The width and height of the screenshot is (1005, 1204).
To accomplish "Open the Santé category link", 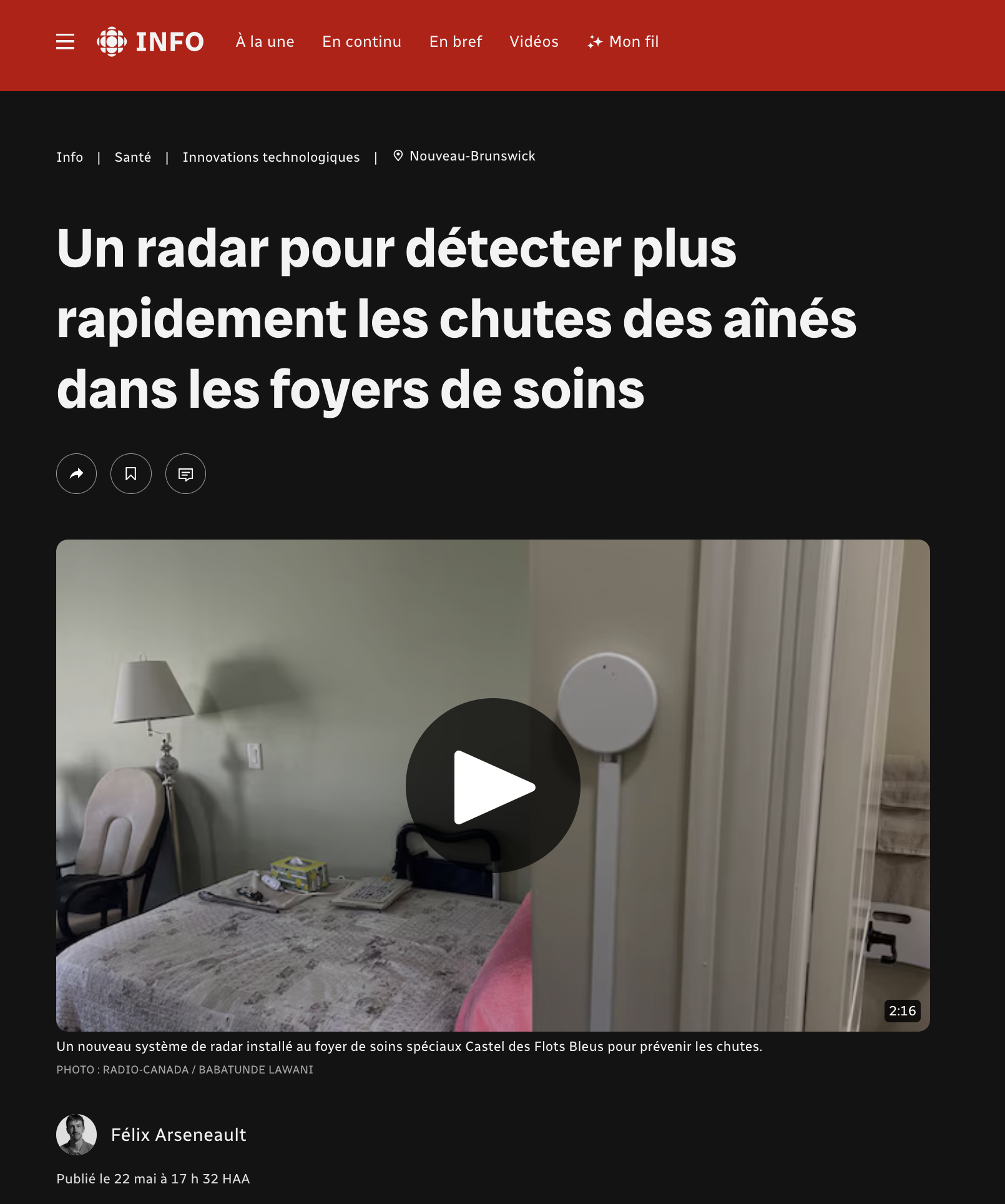I will 132,157.
